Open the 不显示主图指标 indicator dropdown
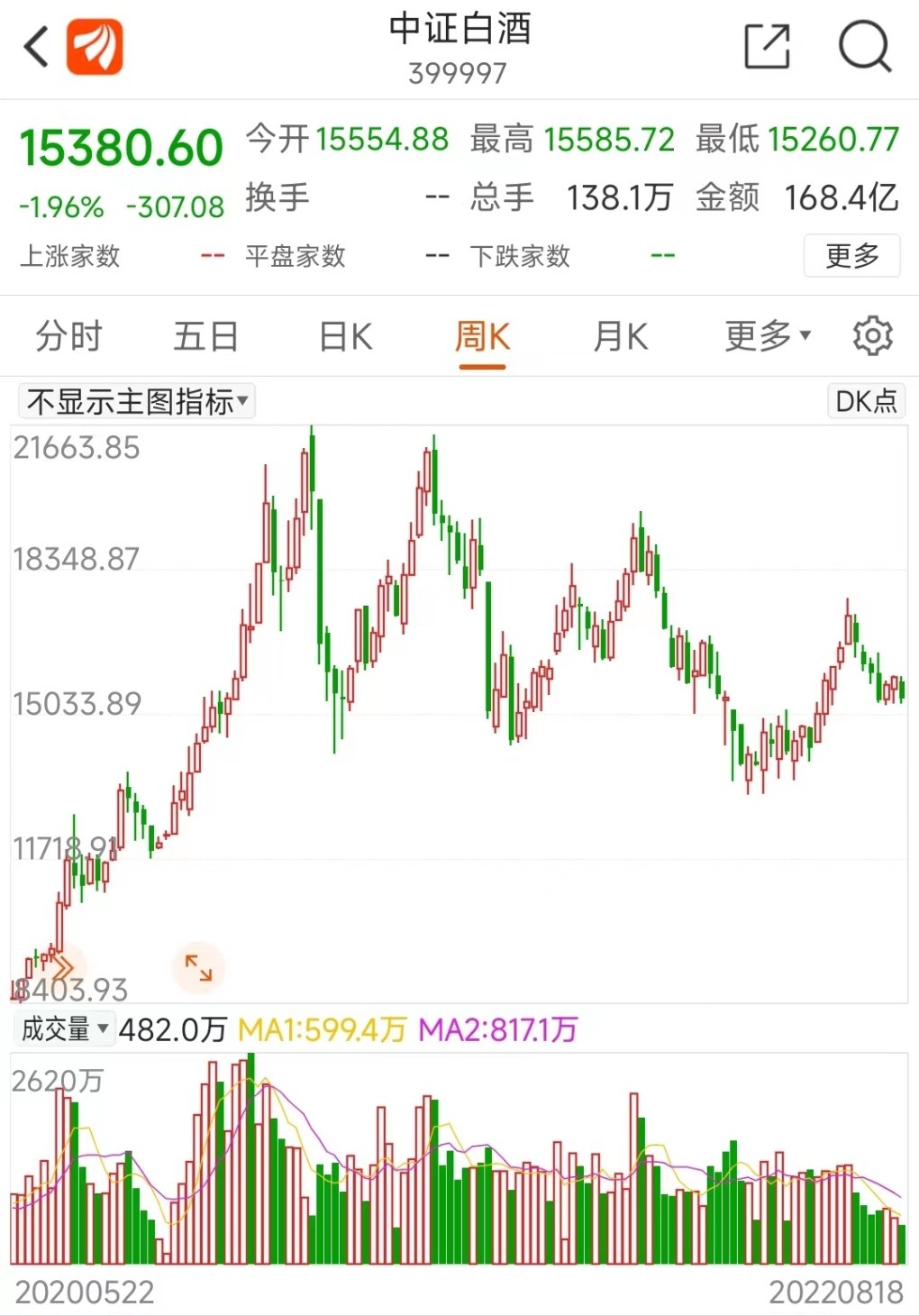 [137, 401]
